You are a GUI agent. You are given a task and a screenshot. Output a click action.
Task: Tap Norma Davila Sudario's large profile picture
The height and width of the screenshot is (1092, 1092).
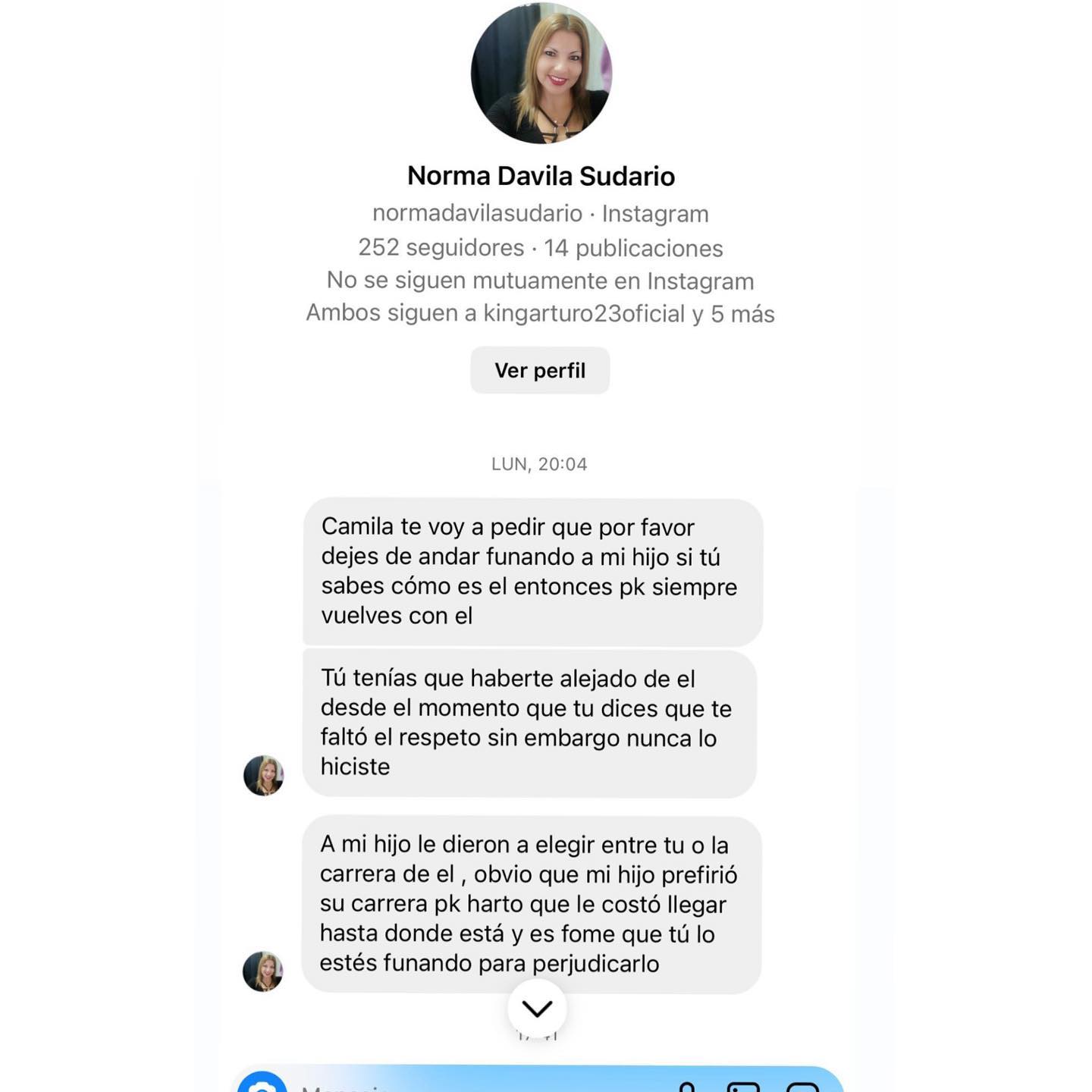click(x=541, y=74)
